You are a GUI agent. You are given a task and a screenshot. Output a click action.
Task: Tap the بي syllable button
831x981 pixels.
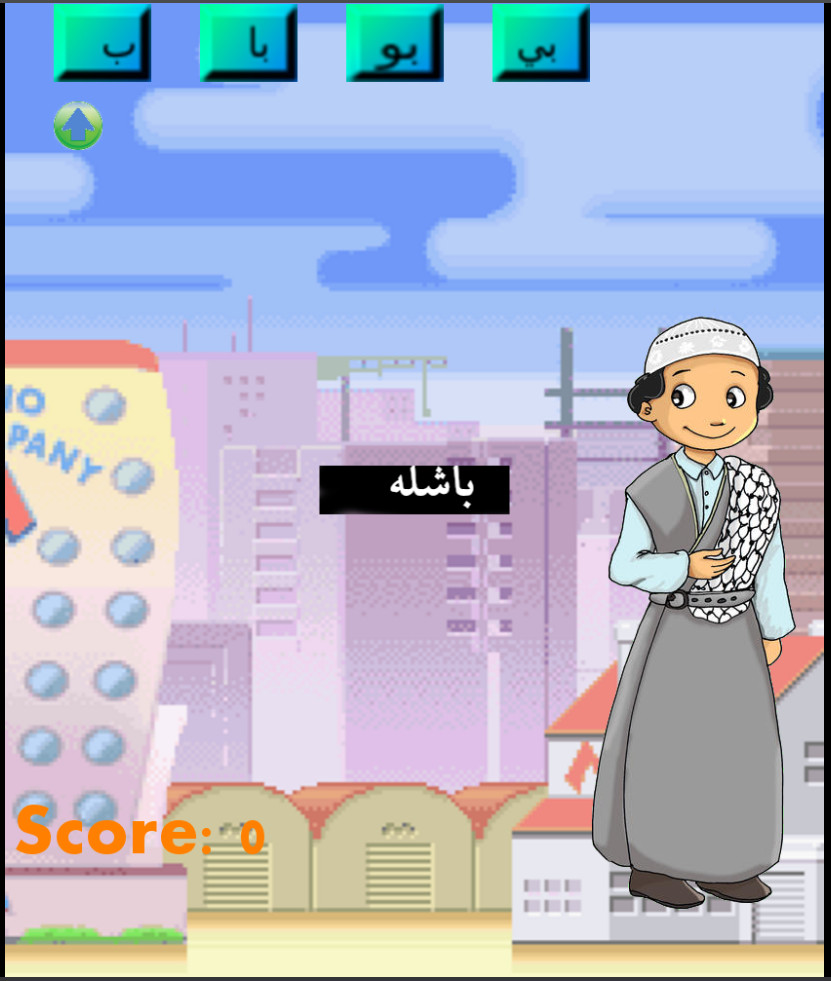pos(540,43)
